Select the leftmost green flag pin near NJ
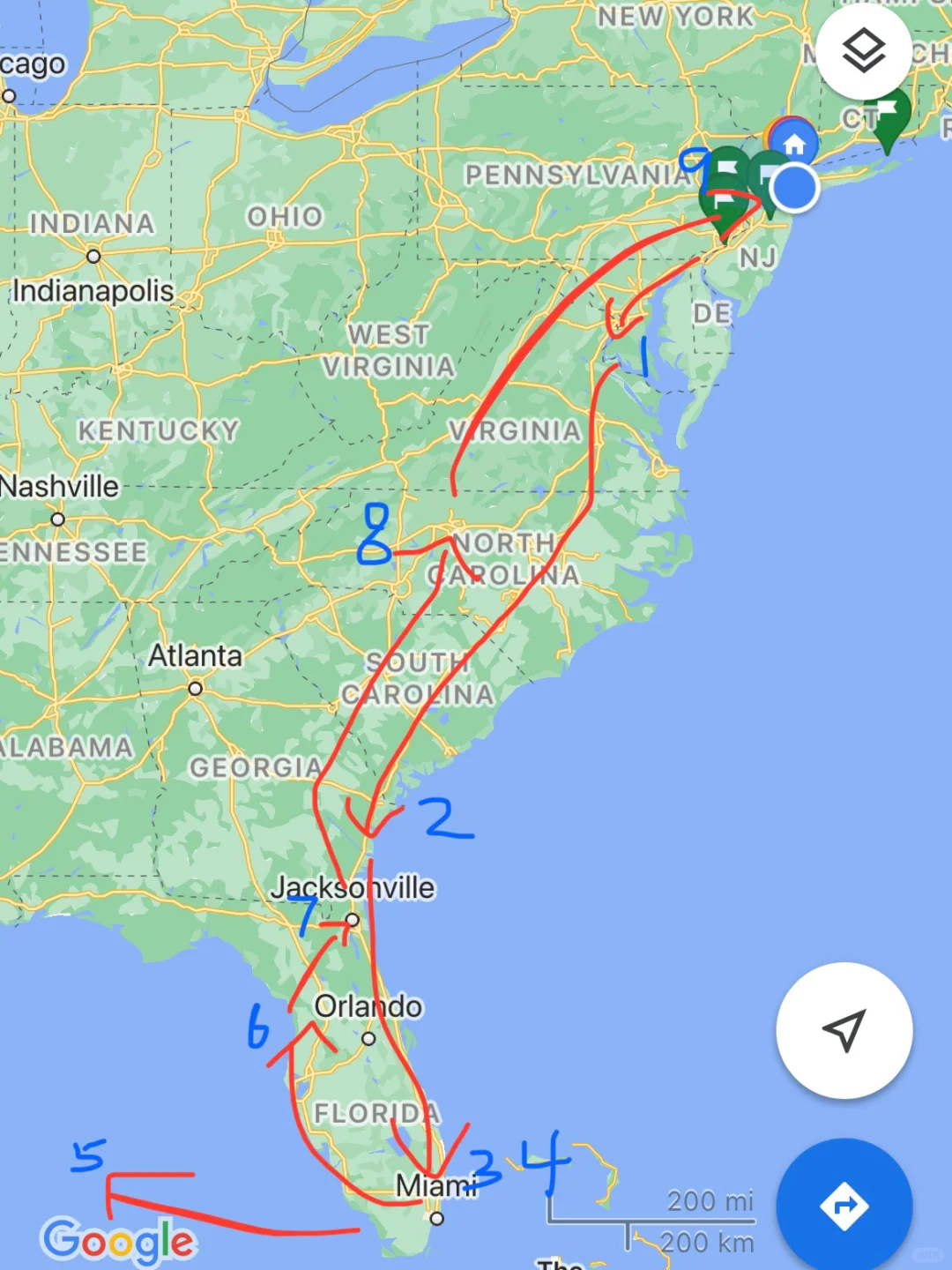Screen dimensions: 952x1270 click(723, 201)
